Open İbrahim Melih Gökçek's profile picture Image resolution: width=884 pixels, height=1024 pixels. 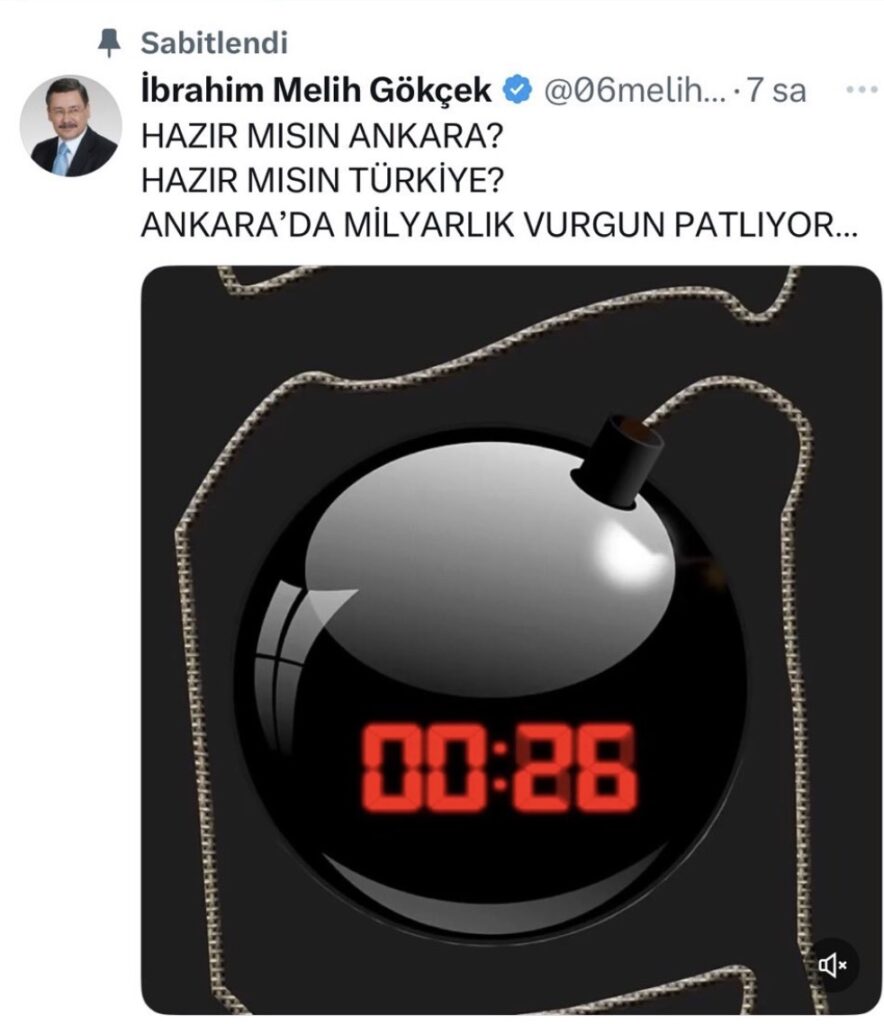(x=72, y=126)
